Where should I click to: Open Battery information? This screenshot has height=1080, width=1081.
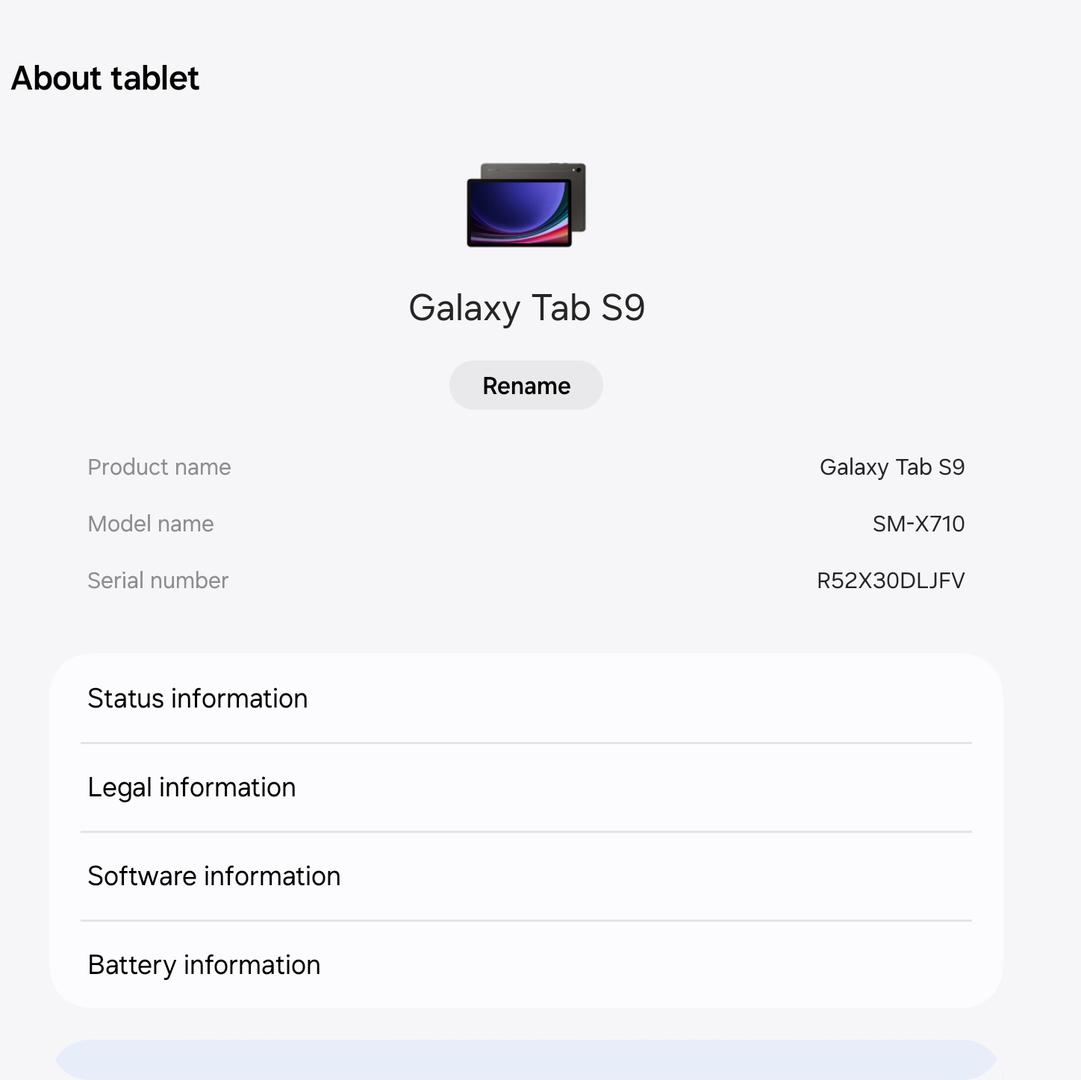pos(526,964)
